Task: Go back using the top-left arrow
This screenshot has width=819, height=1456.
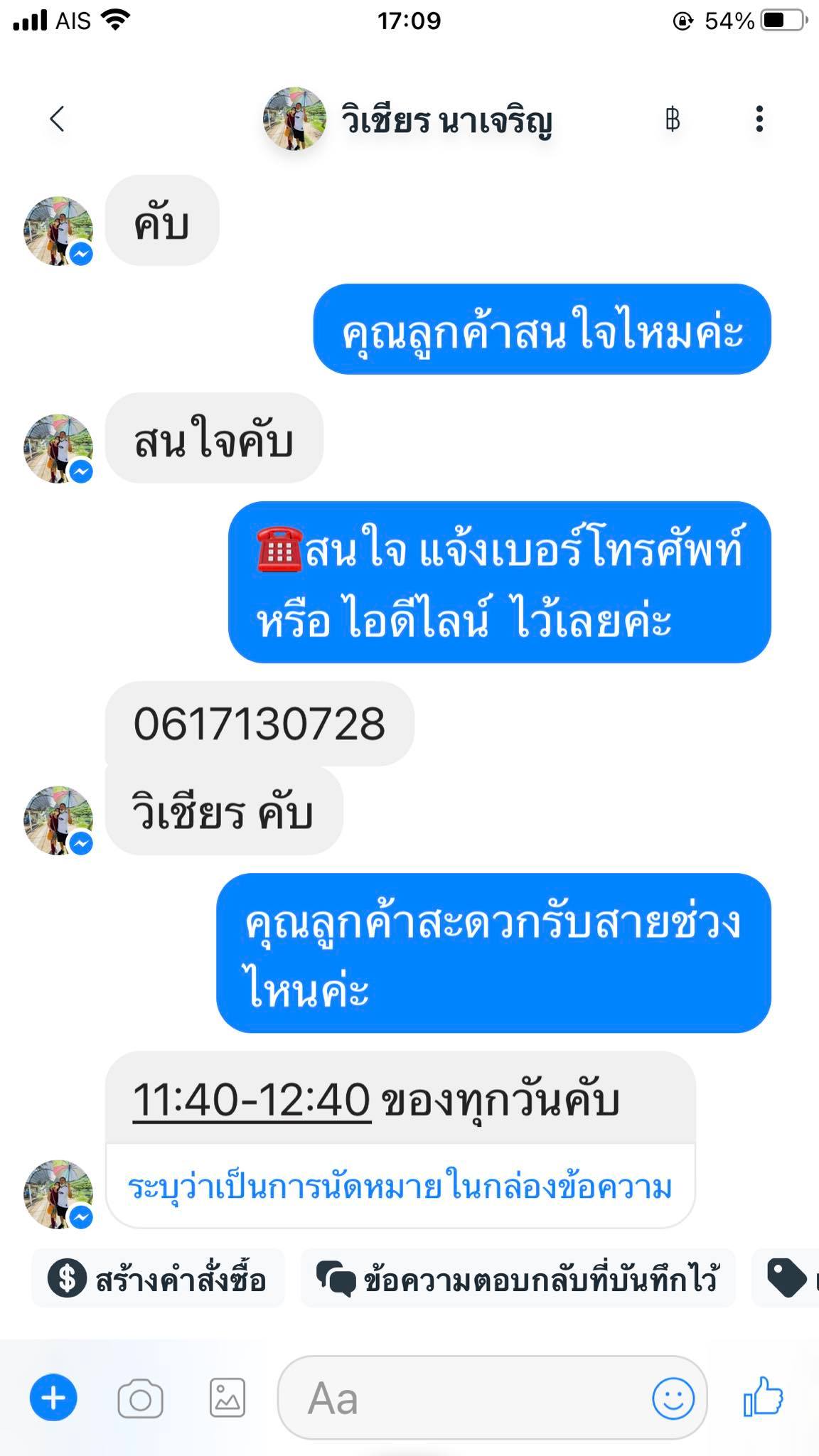Action: [x=58, y=119]
